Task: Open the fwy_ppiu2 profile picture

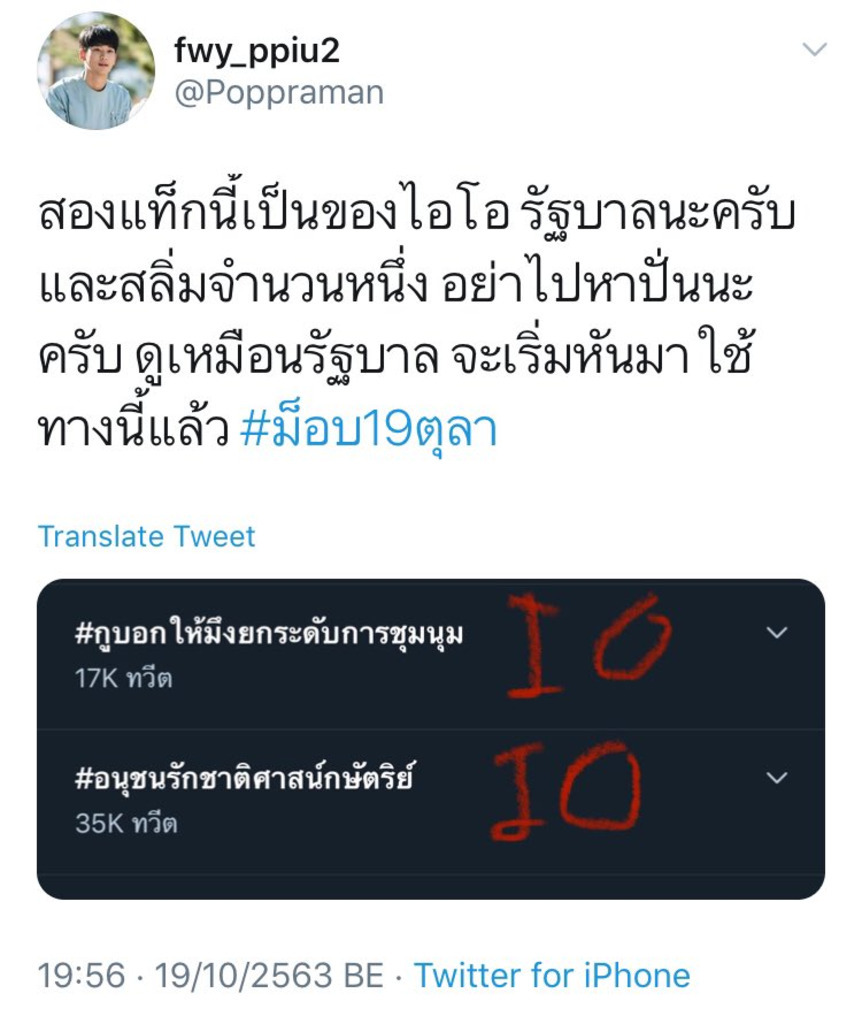Action: (x=96, y=71)
